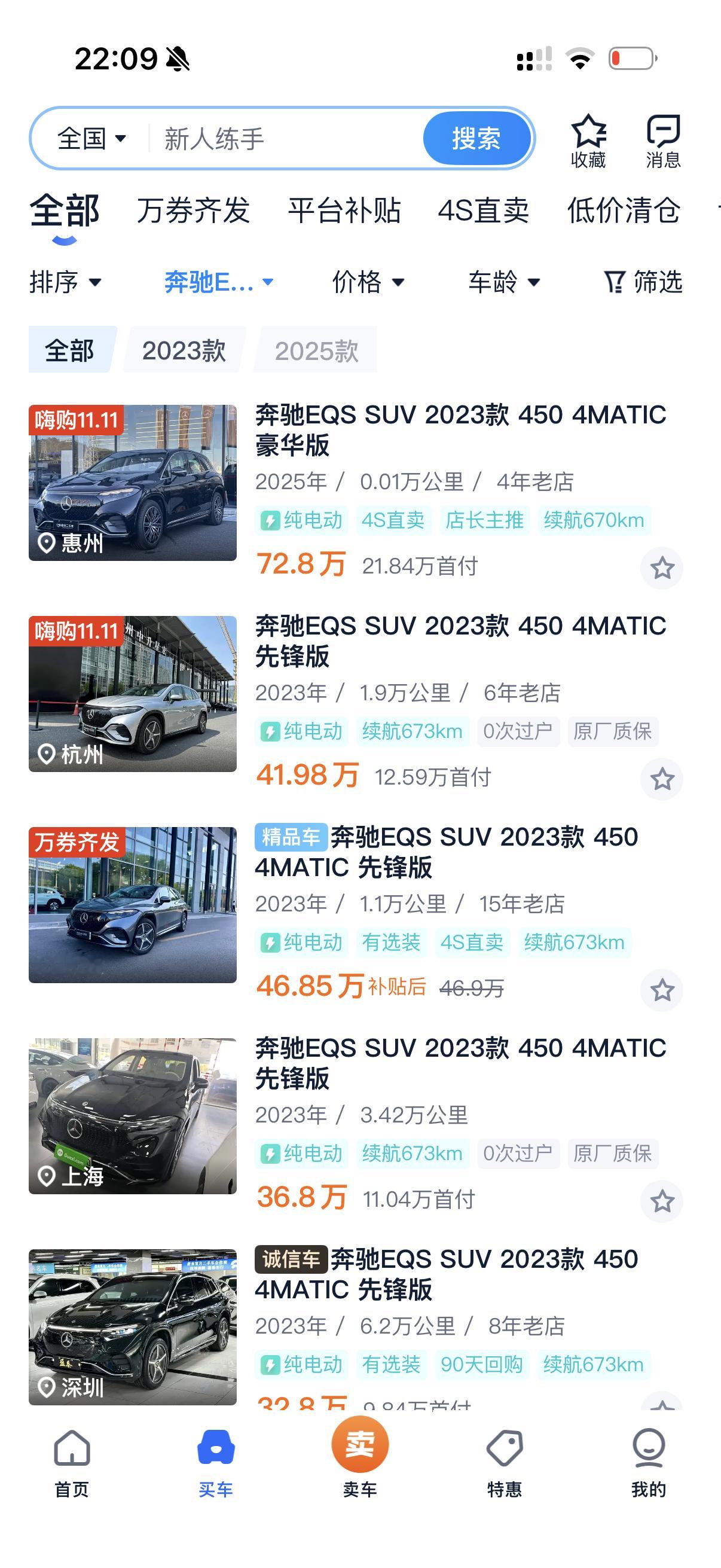The image size is (721, 1568).
Task: Open the 杭州 EQS SUV 先锋版 listing
Action: (460, 640)
